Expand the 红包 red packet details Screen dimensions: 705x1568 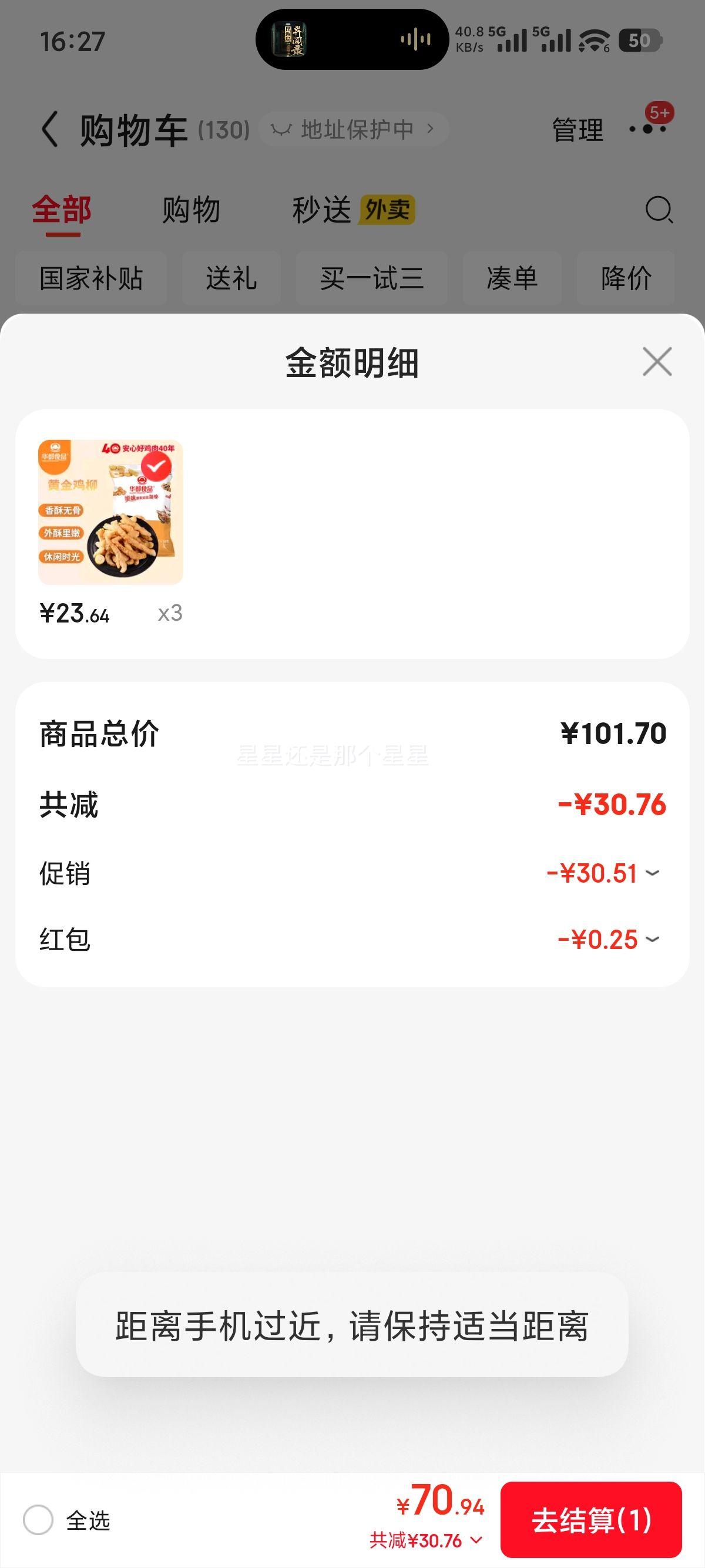click(653, 939)
